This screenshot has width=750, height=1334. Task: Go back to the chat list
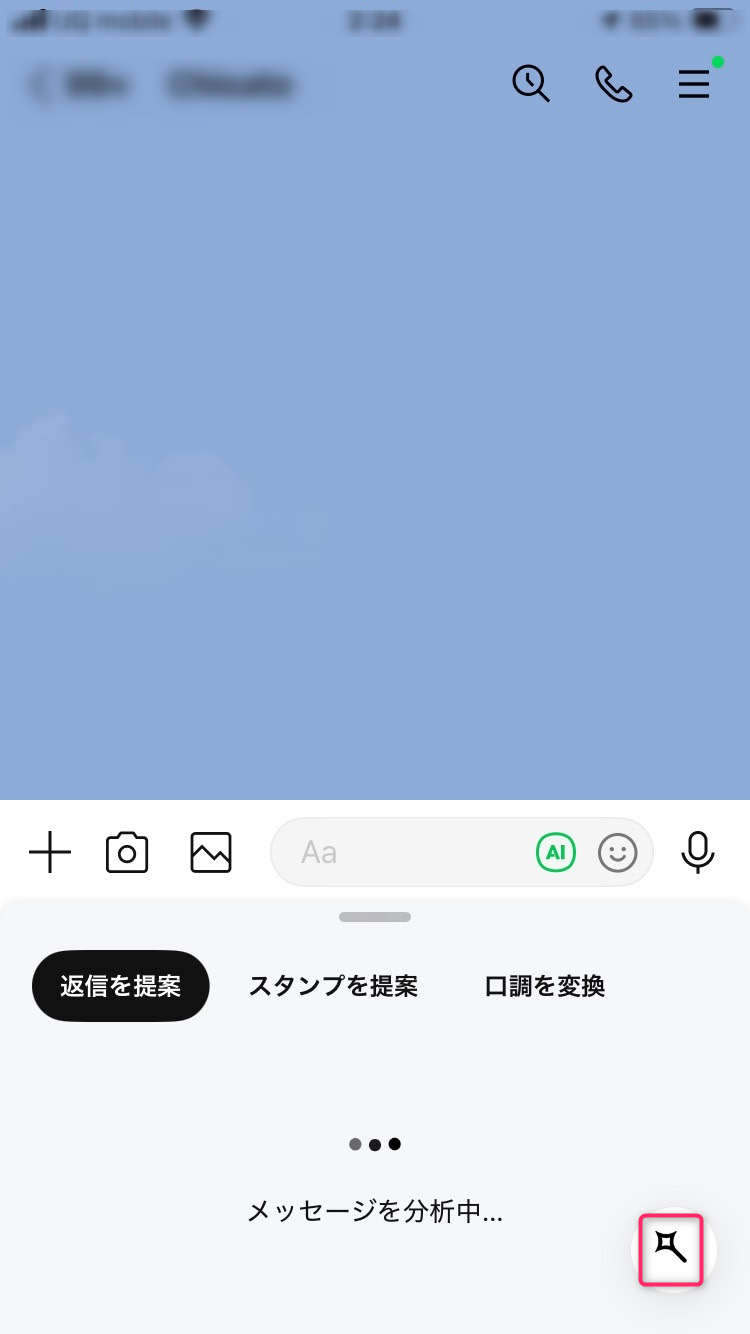[x=40, y=85]
